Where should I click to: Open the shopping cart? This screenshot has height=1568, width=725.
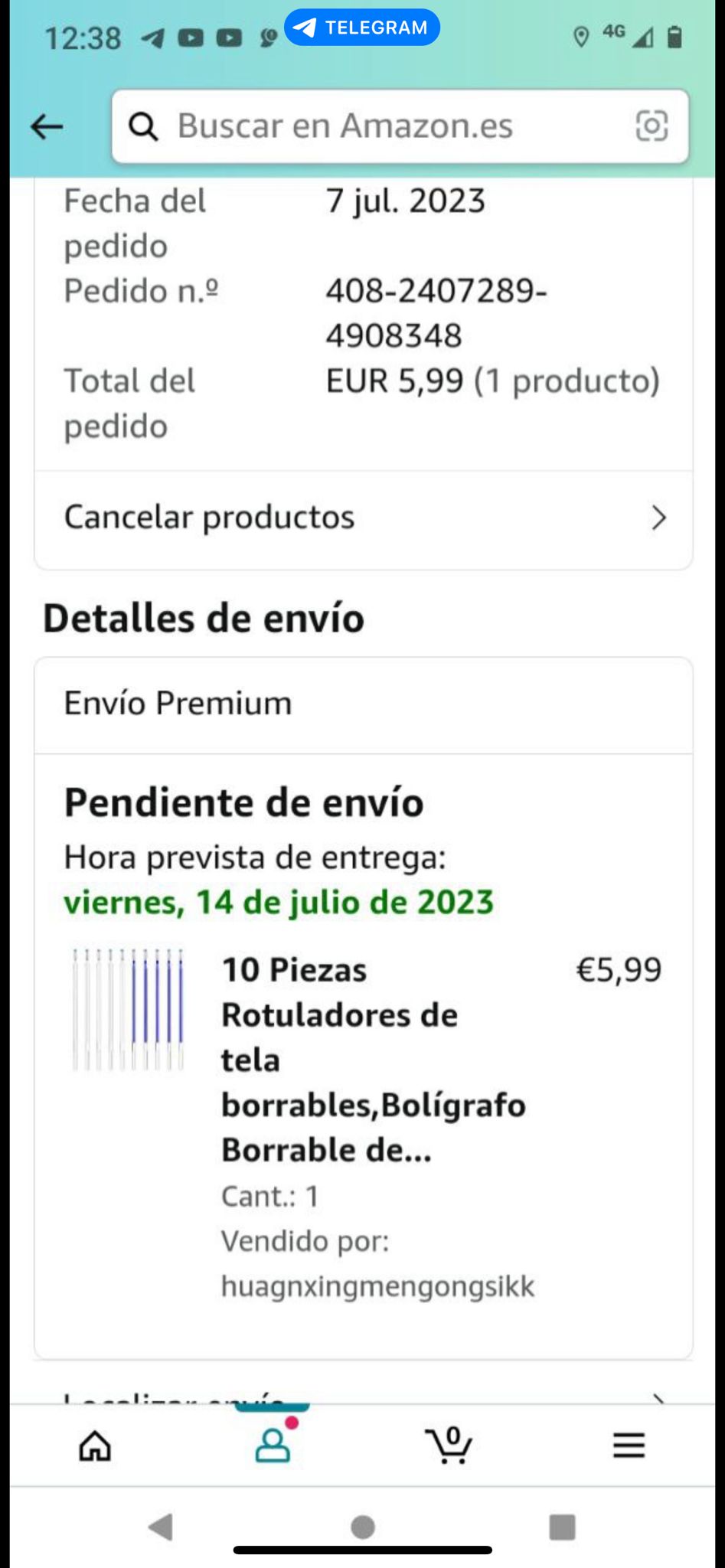[449, 1446]
